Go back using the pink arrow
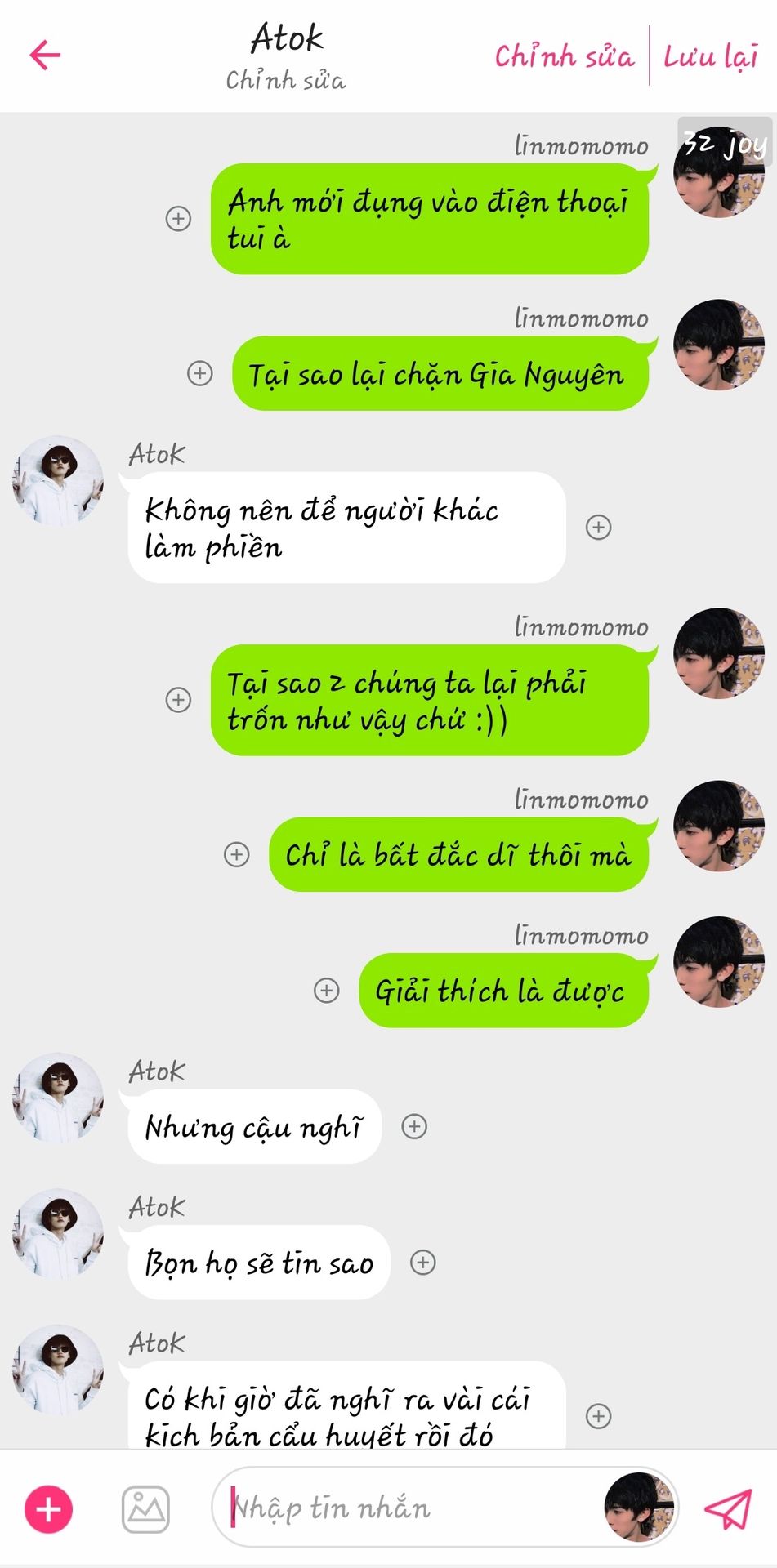This screenshot has width=777, height=1568. (x=46, y=56)
